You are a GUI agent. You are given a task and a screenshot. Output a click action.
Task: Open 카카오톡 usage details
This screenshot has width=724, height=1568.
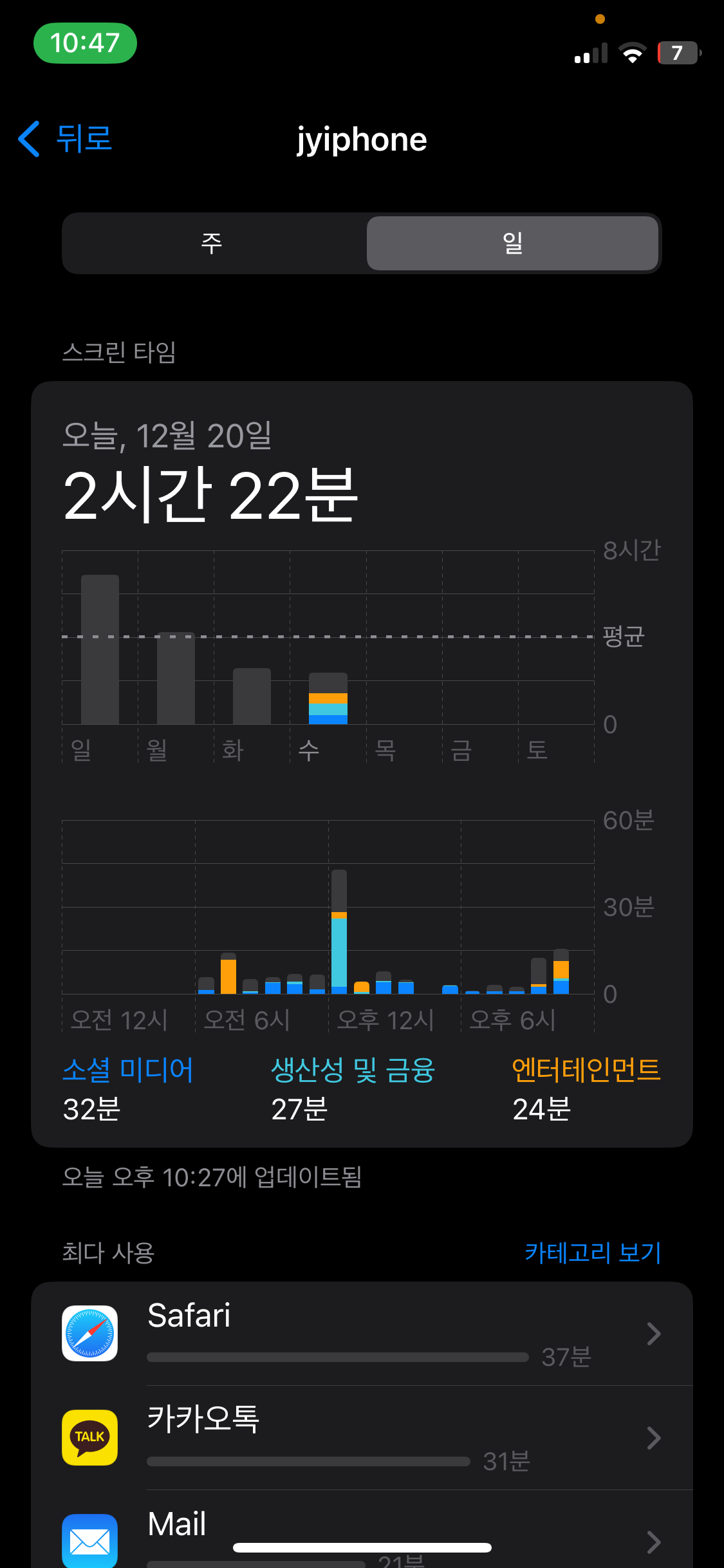tap(362, 1437)
